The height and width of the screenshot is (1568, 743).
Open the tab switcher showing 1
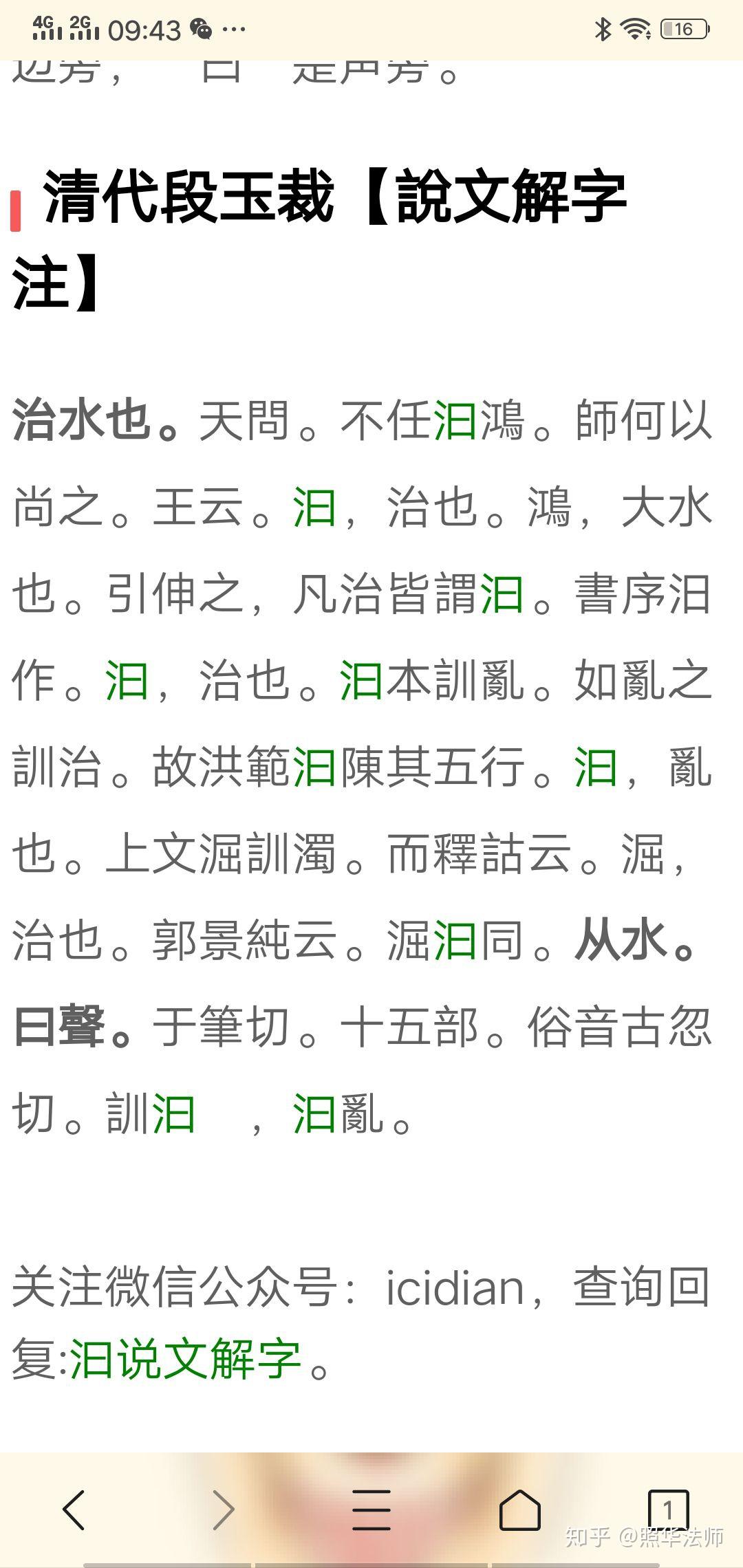tap(668, 1510)
